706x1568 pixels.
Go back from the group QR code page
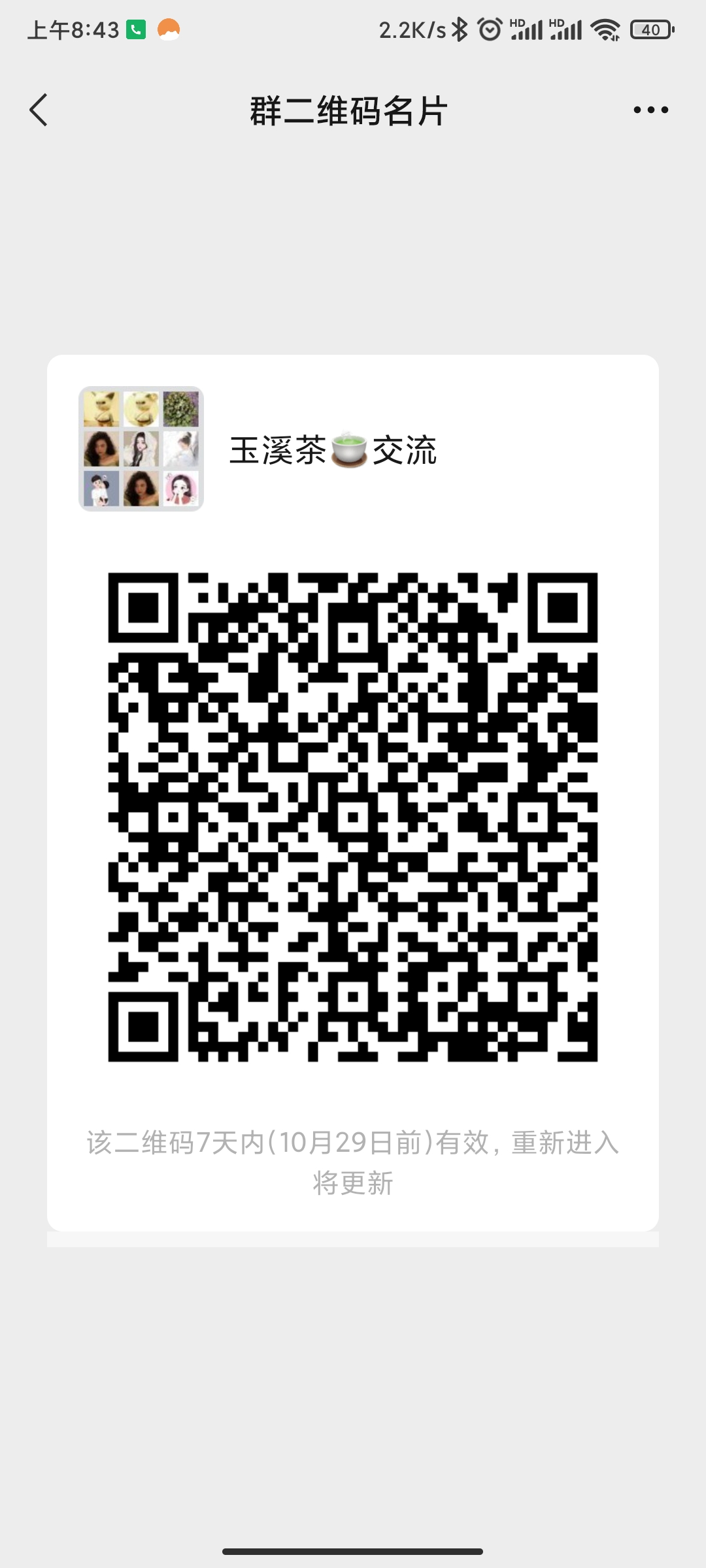point(39,110)
